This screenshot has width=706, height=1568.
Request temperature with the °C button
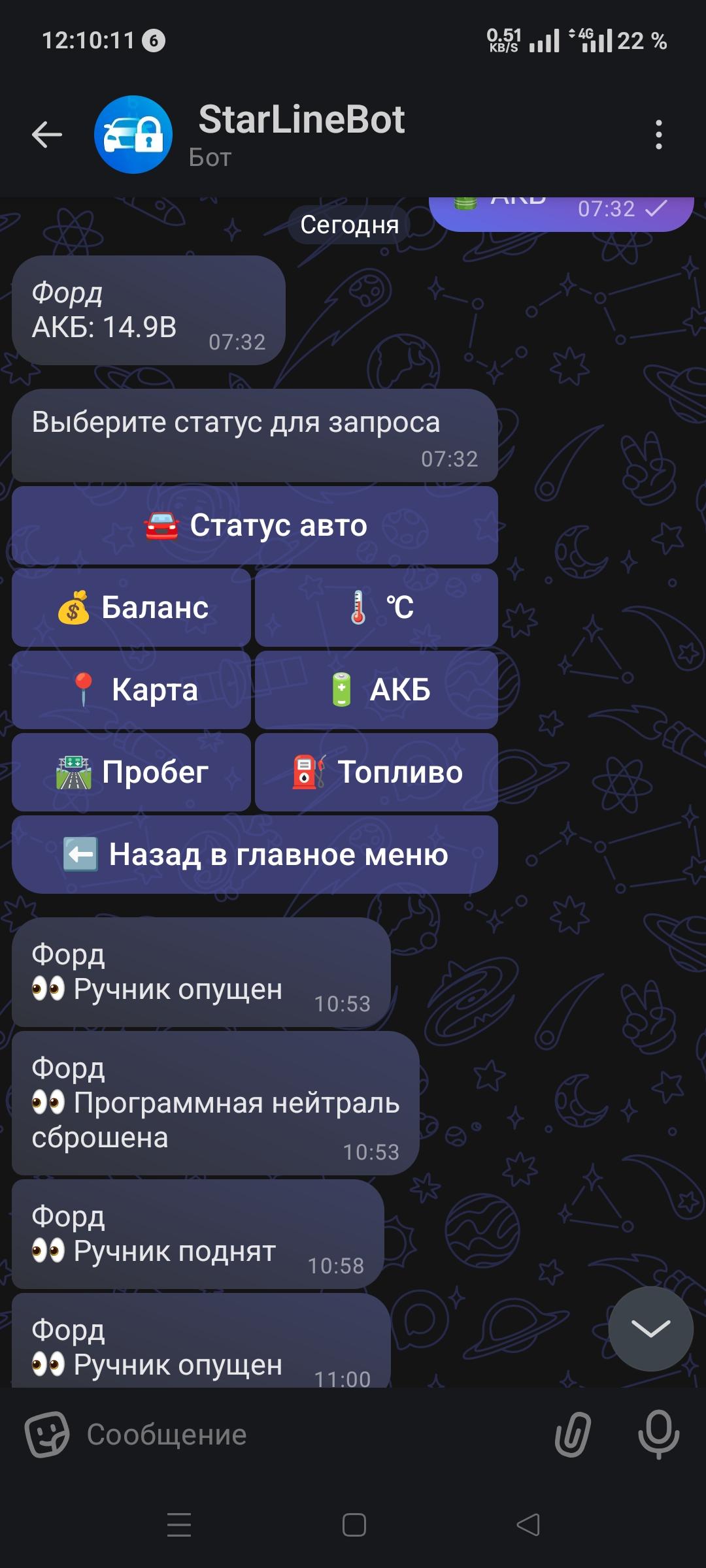[x=377, y=608]
